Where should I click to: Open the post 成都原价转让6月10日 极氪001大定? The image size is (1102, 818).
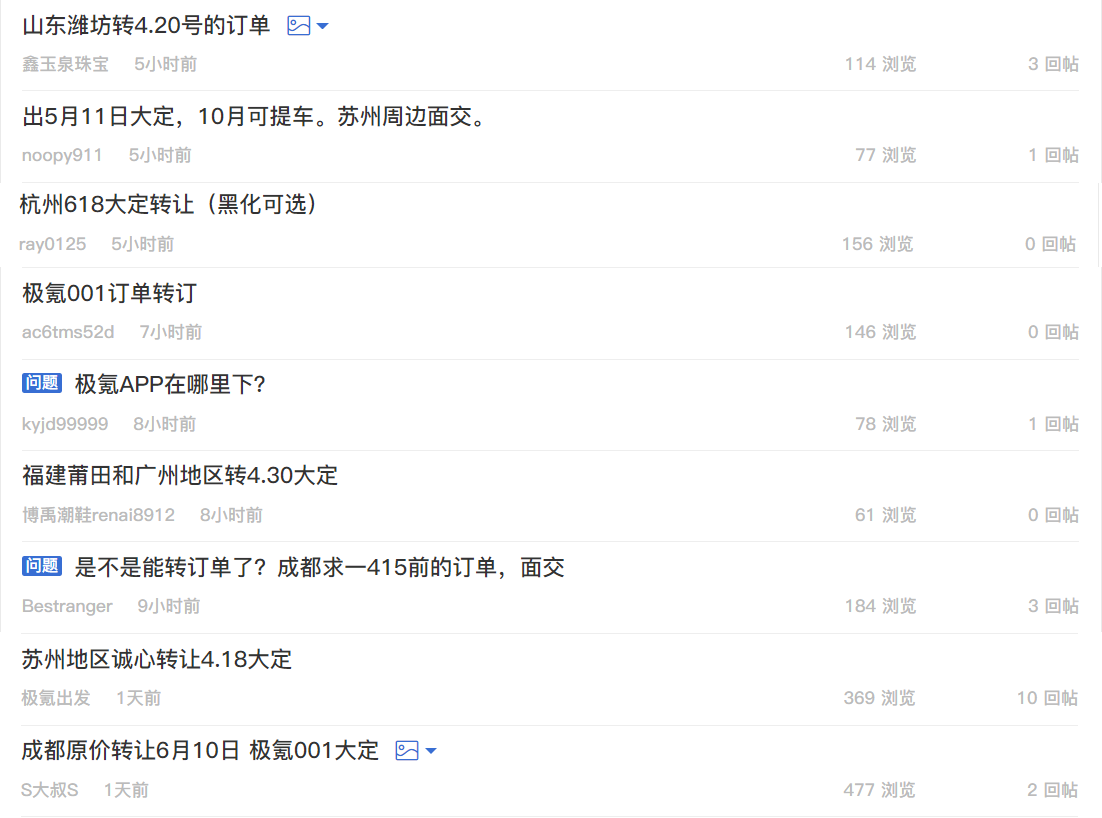click(200, 750)
